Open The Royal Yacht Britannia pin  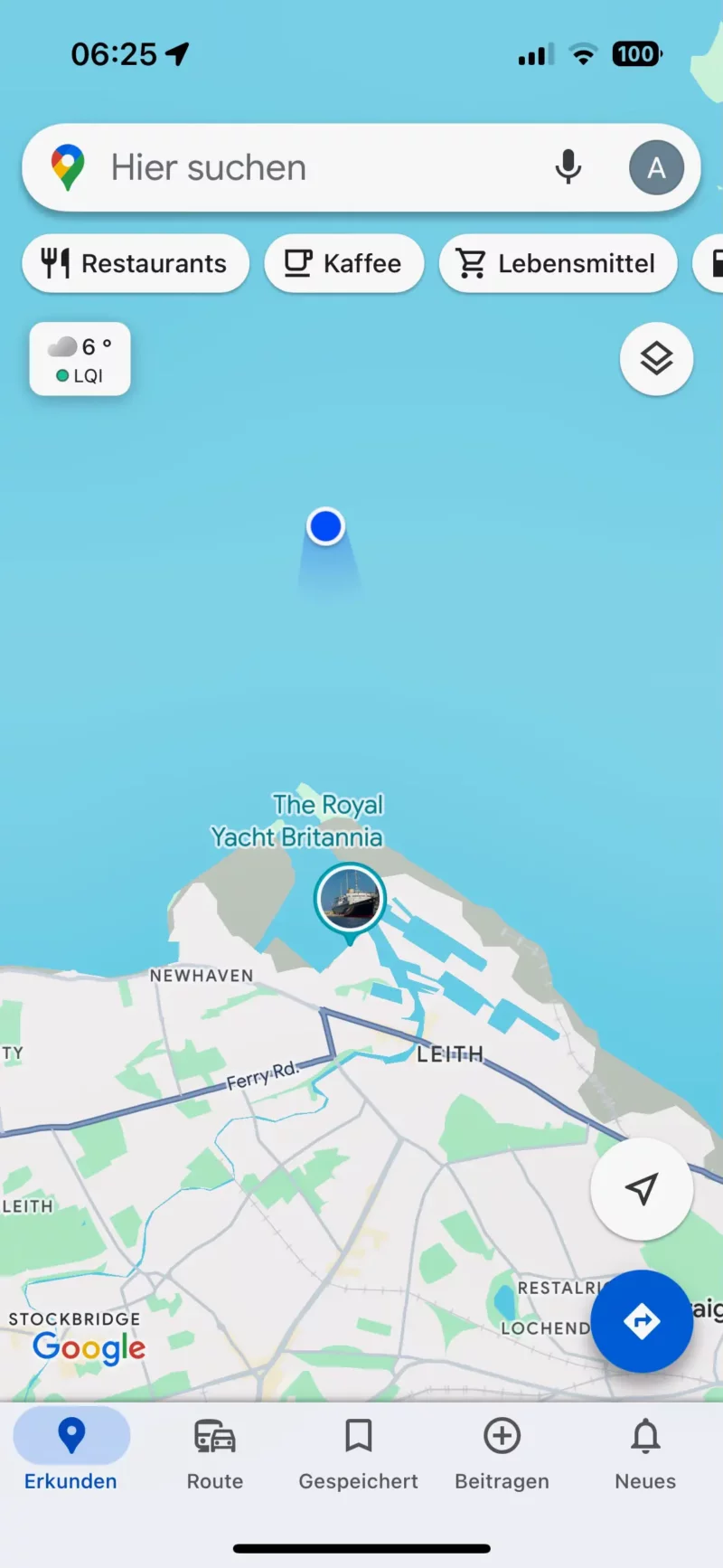pyautogui.click(x=350, y=899)
